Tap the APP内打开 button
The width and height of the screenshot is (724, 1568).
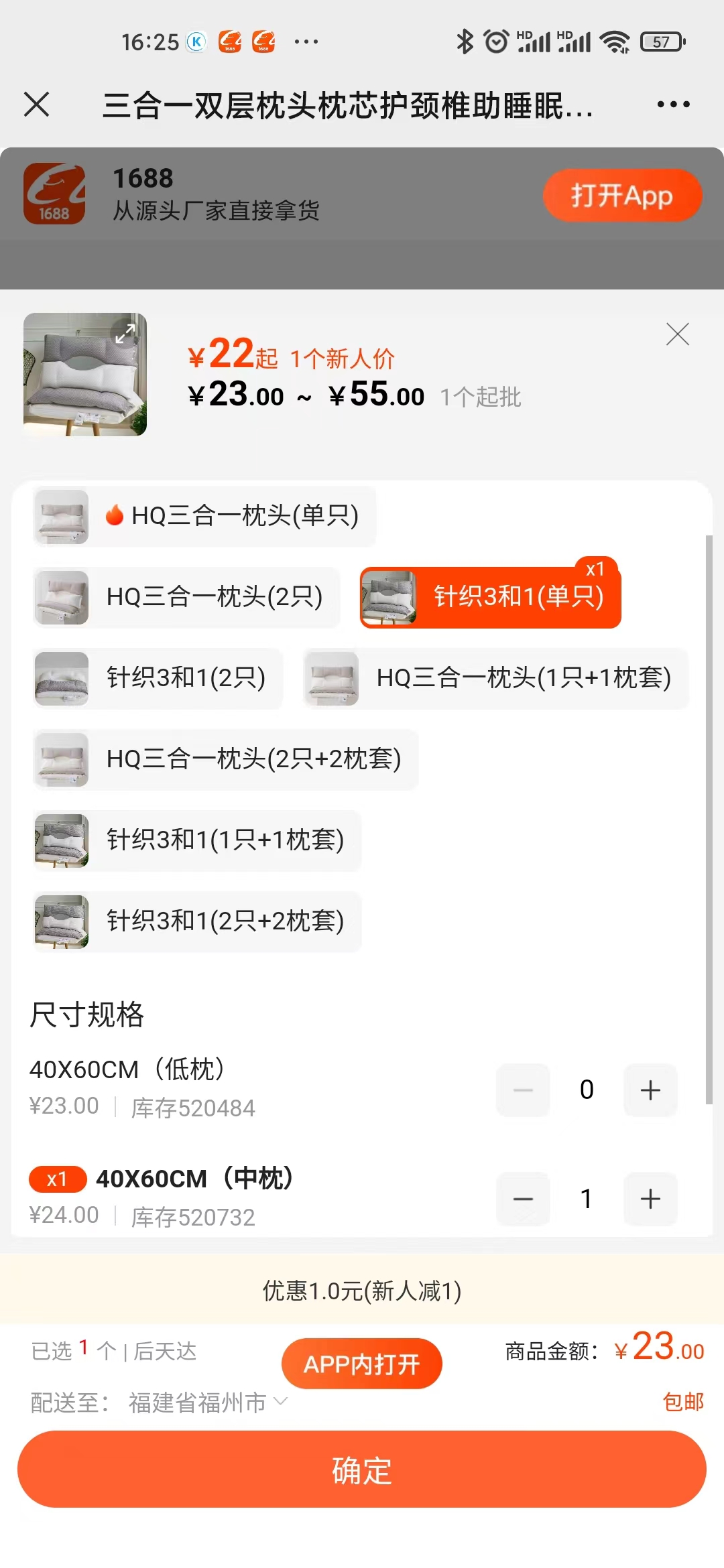[361, 1364]
